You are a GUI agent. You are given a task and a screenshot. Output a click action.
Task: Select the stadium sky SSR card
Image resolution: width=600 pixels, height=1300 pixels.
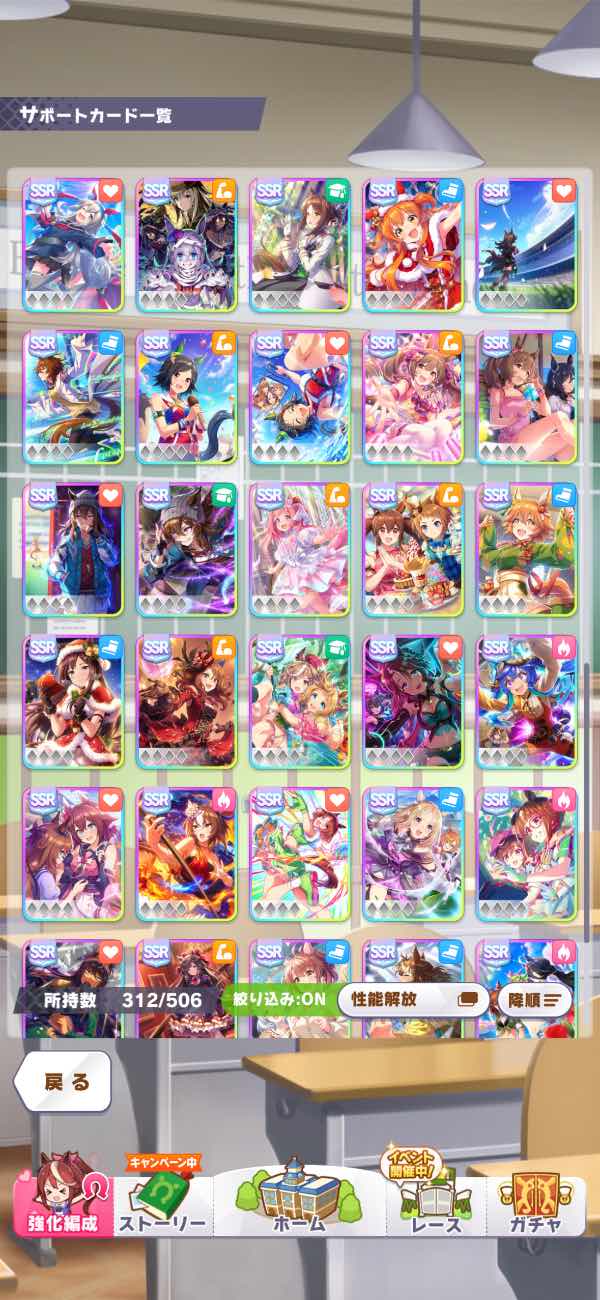coord(526,245)
